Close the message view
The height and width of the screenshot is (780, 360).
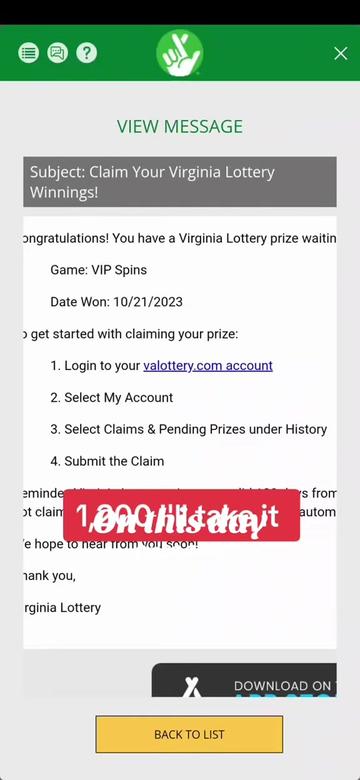pyautogui.click(x=341, y=53)
